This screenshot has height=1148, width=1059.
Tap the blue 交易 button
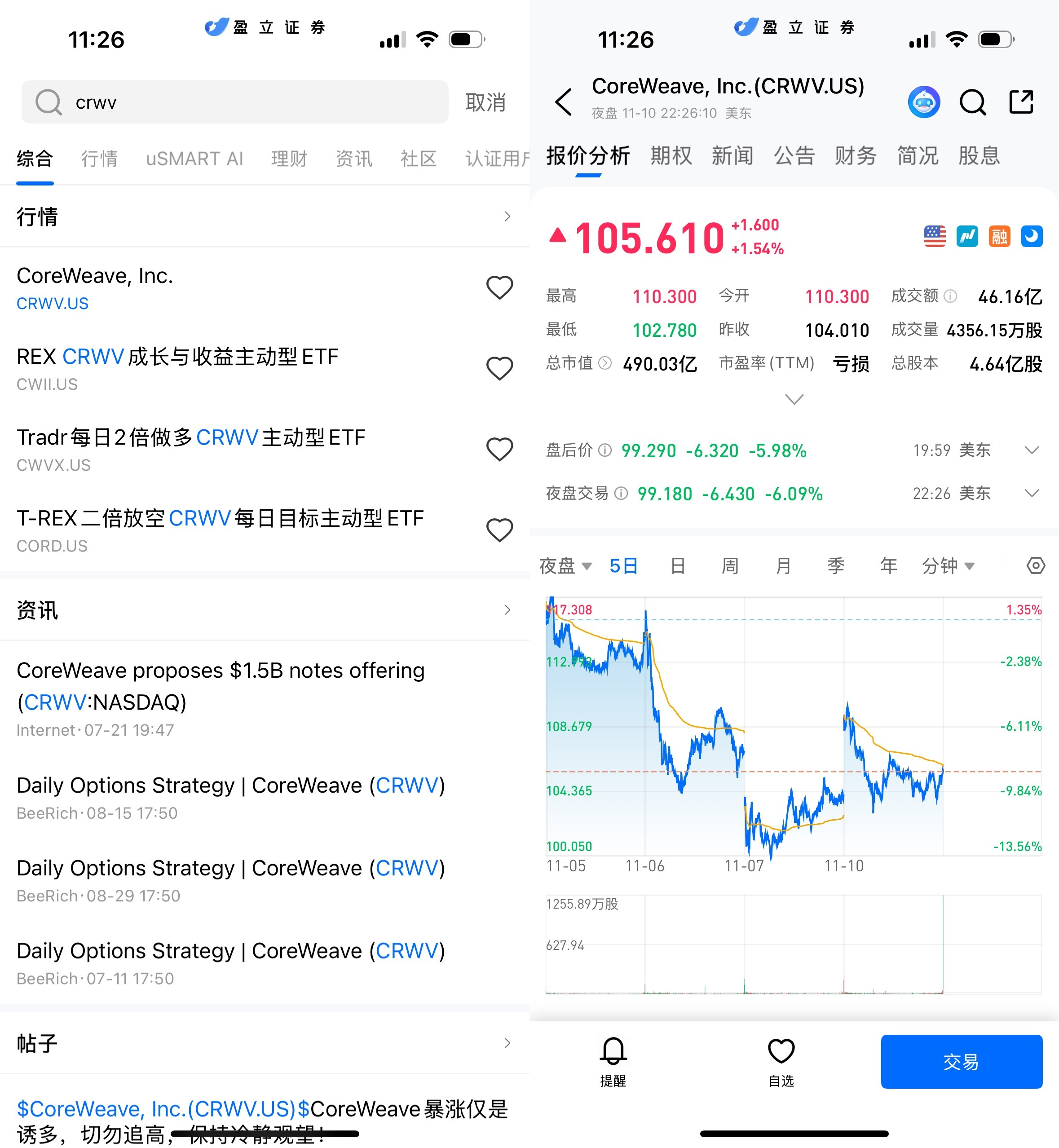tap(961, 1061)
